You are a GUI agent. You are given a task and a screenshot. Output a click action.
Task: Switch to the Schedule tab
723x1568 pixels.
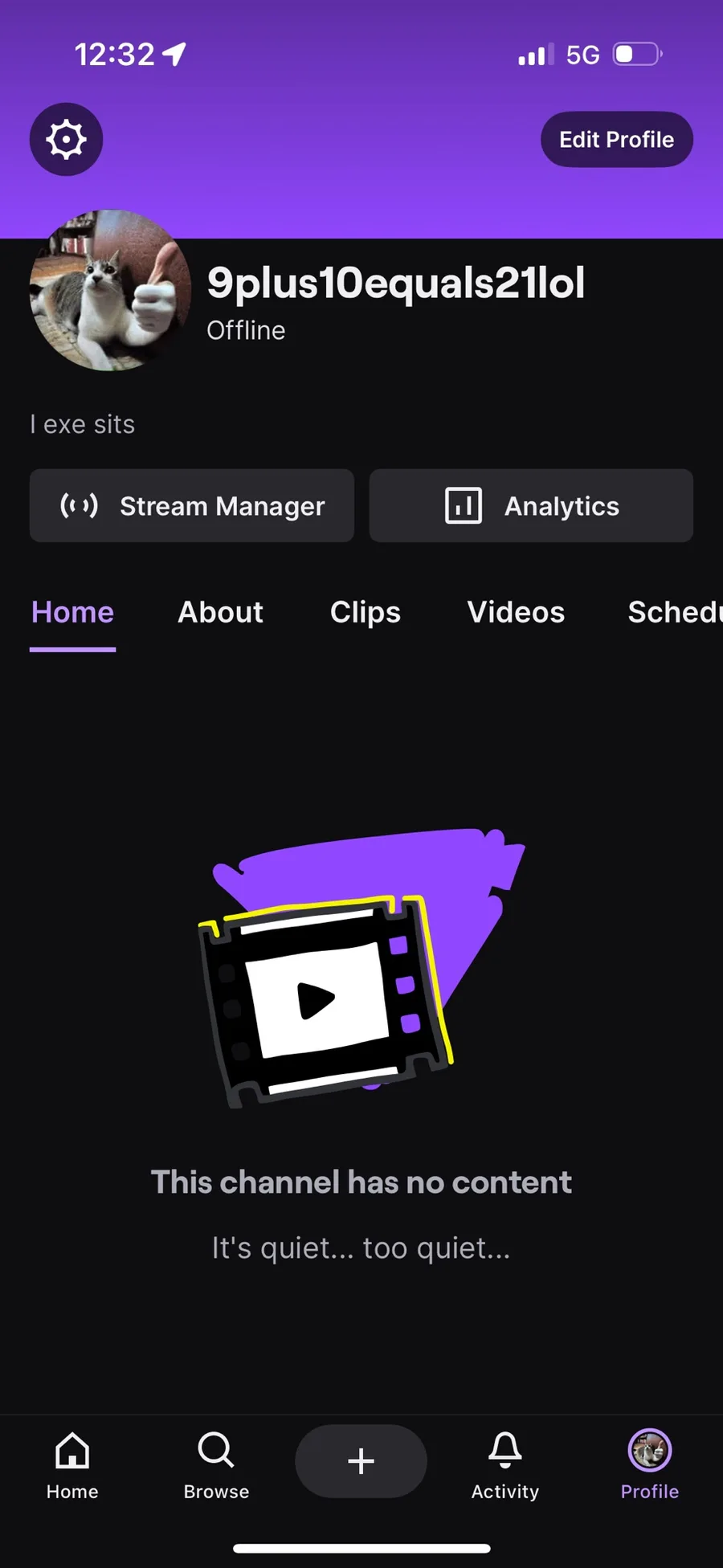[673, 612]
